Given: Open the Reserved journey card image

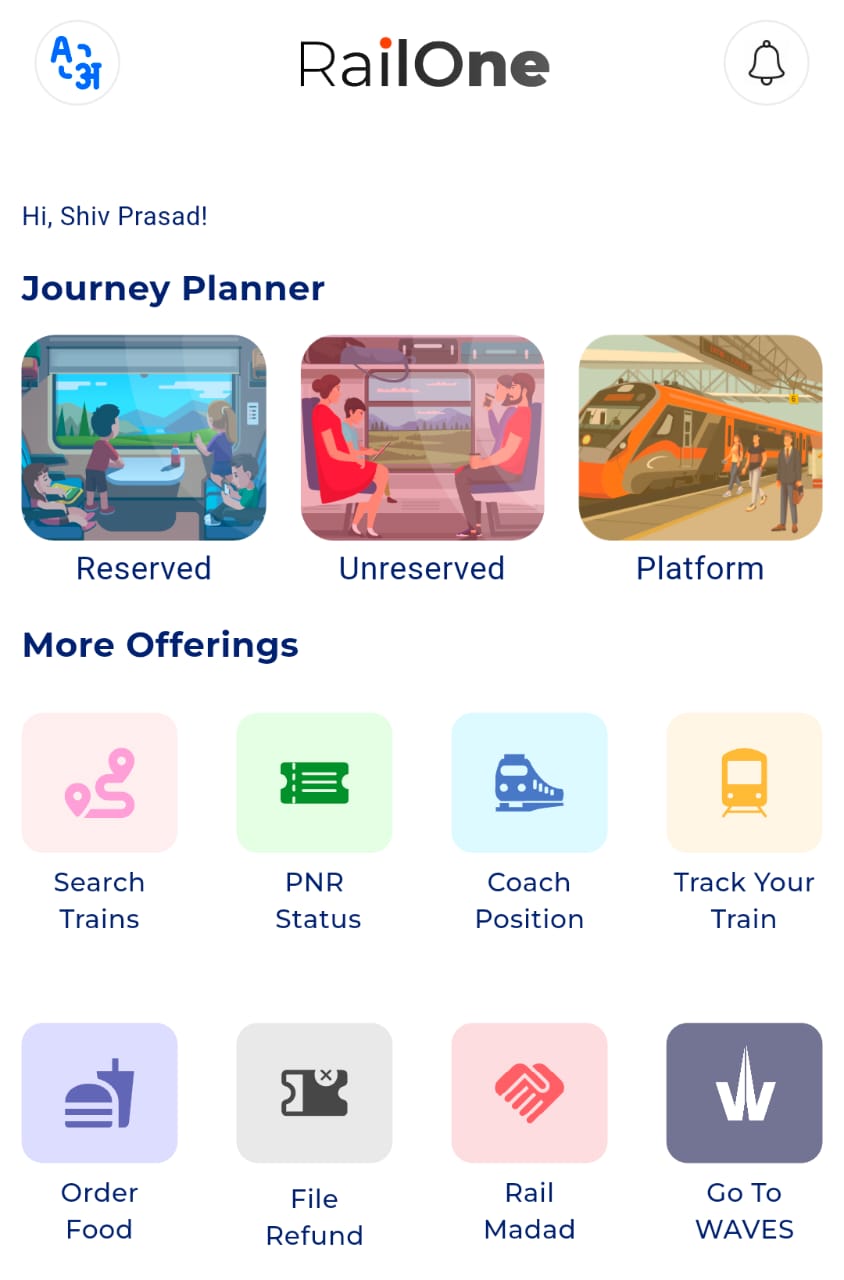Looking at the screenshot, I should click(x=143, y=438).
